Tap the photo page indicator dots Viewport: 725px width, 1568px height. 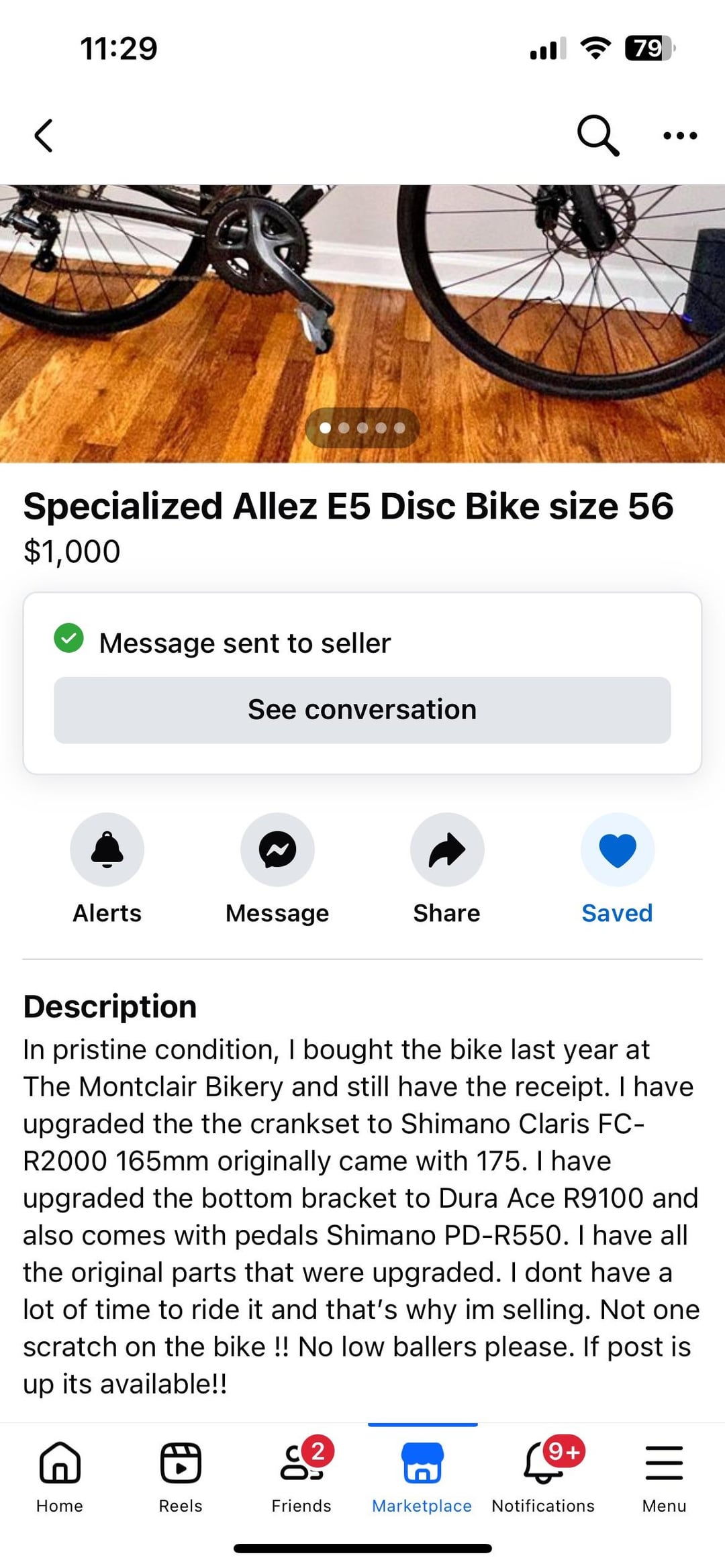coord(362,427)
